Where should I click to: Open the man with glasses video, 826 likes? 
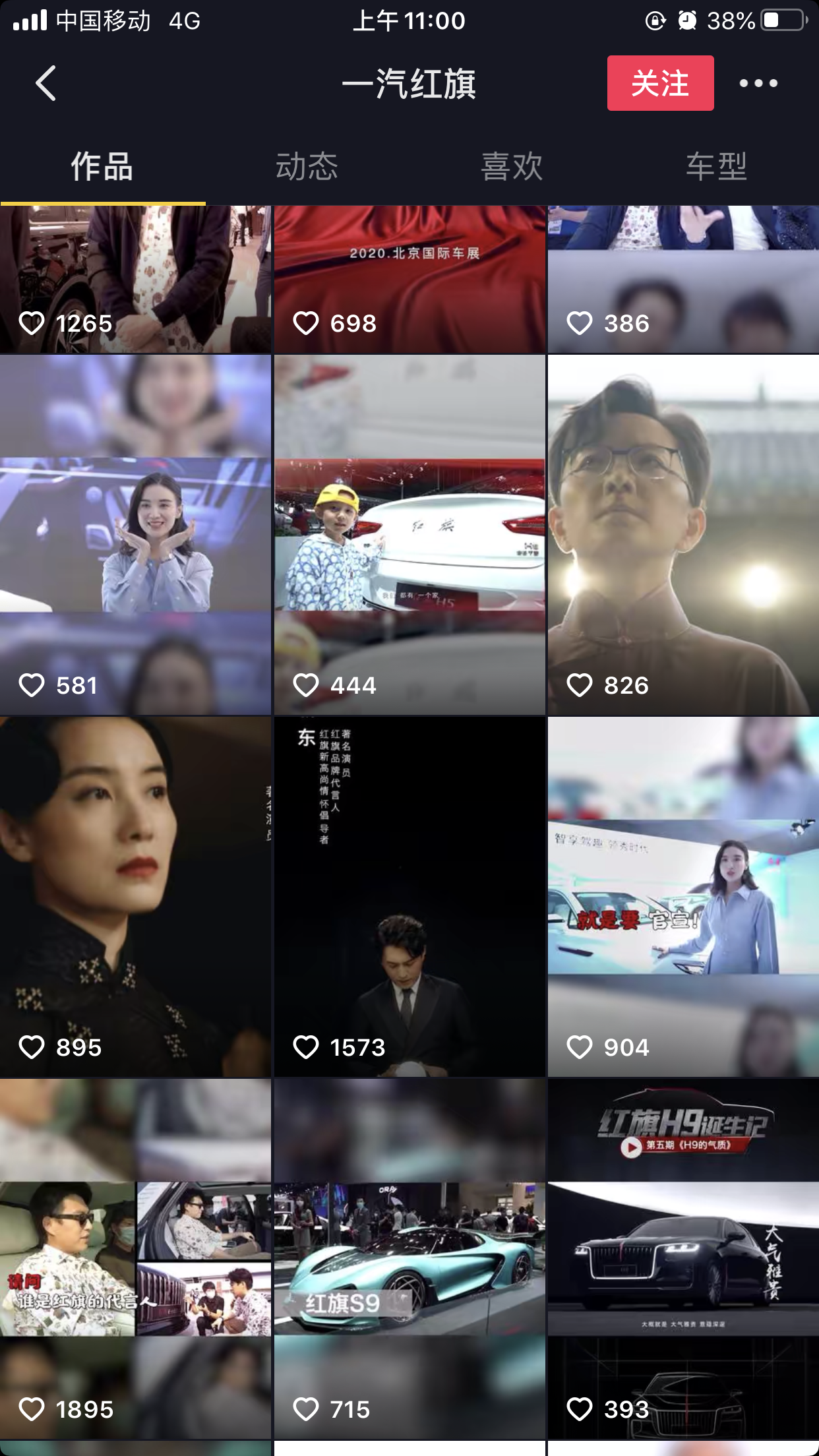(683, 535)
